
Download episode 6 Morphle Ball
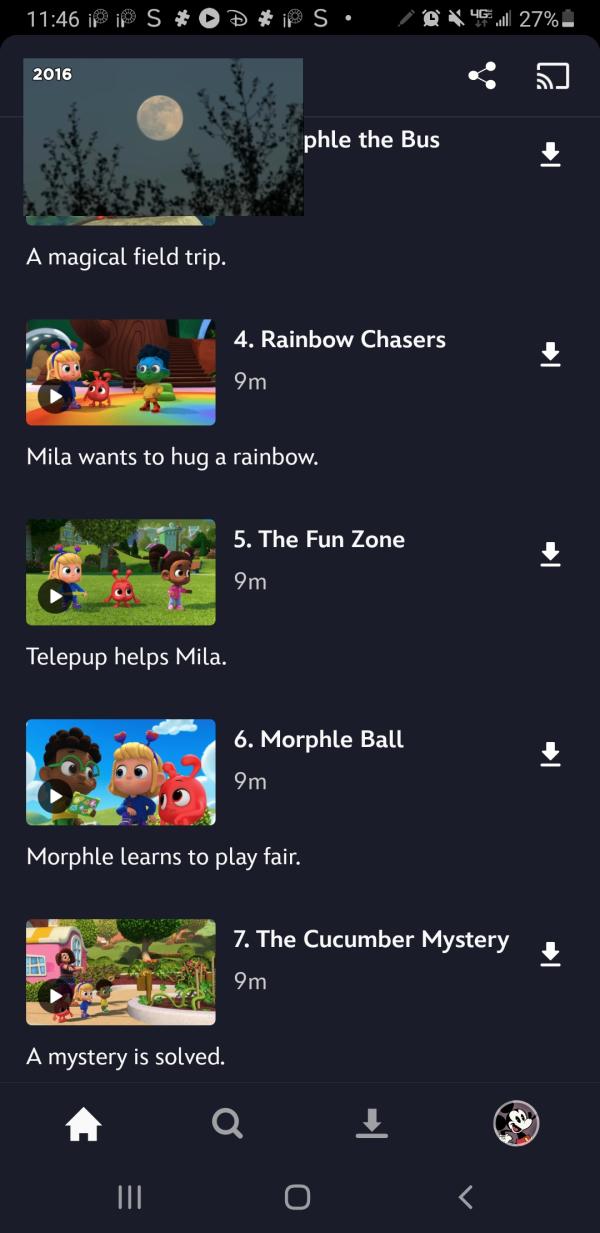550,754
